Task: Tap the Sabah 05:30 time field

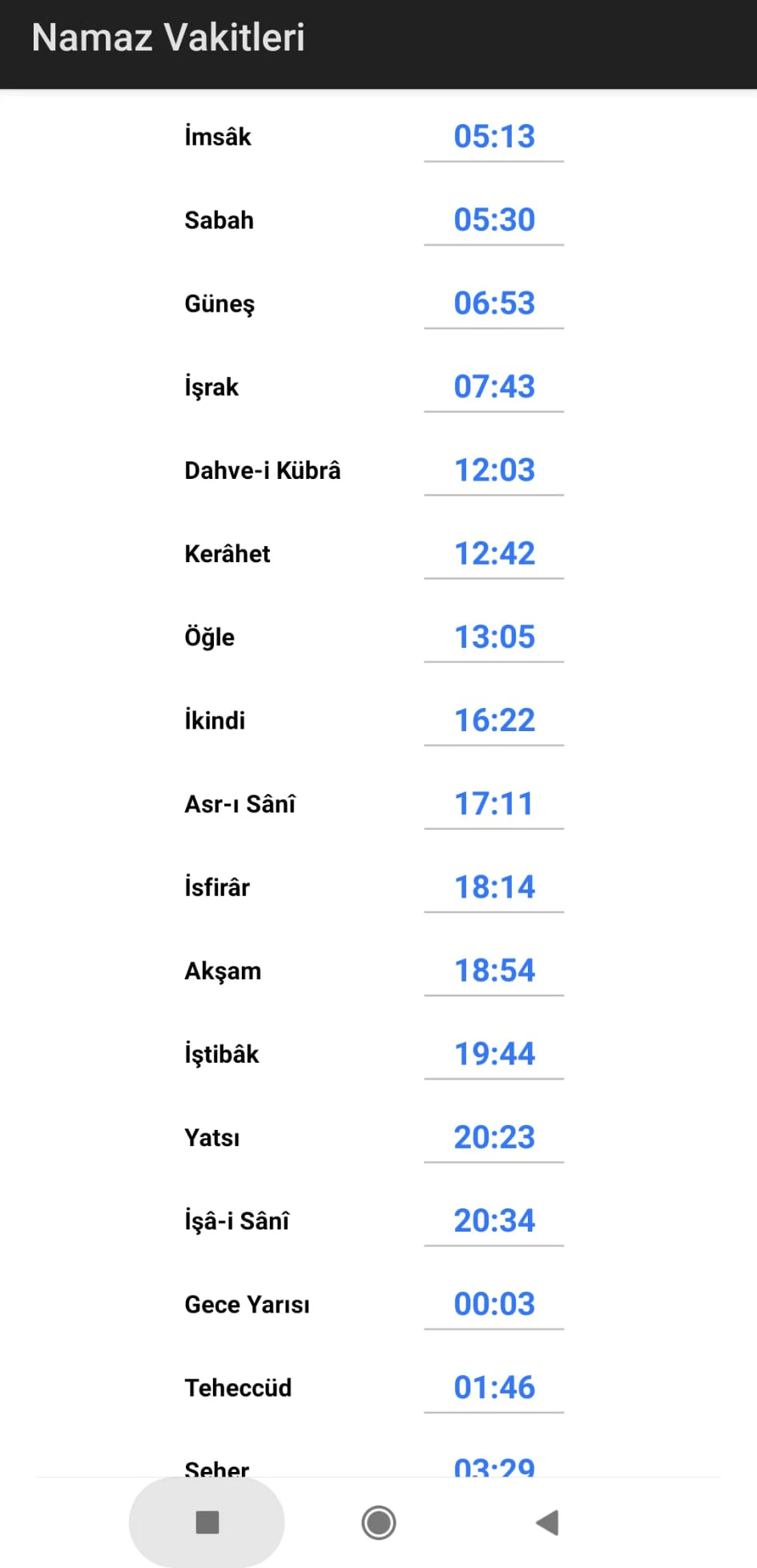Action: click(x=494, y=220)
